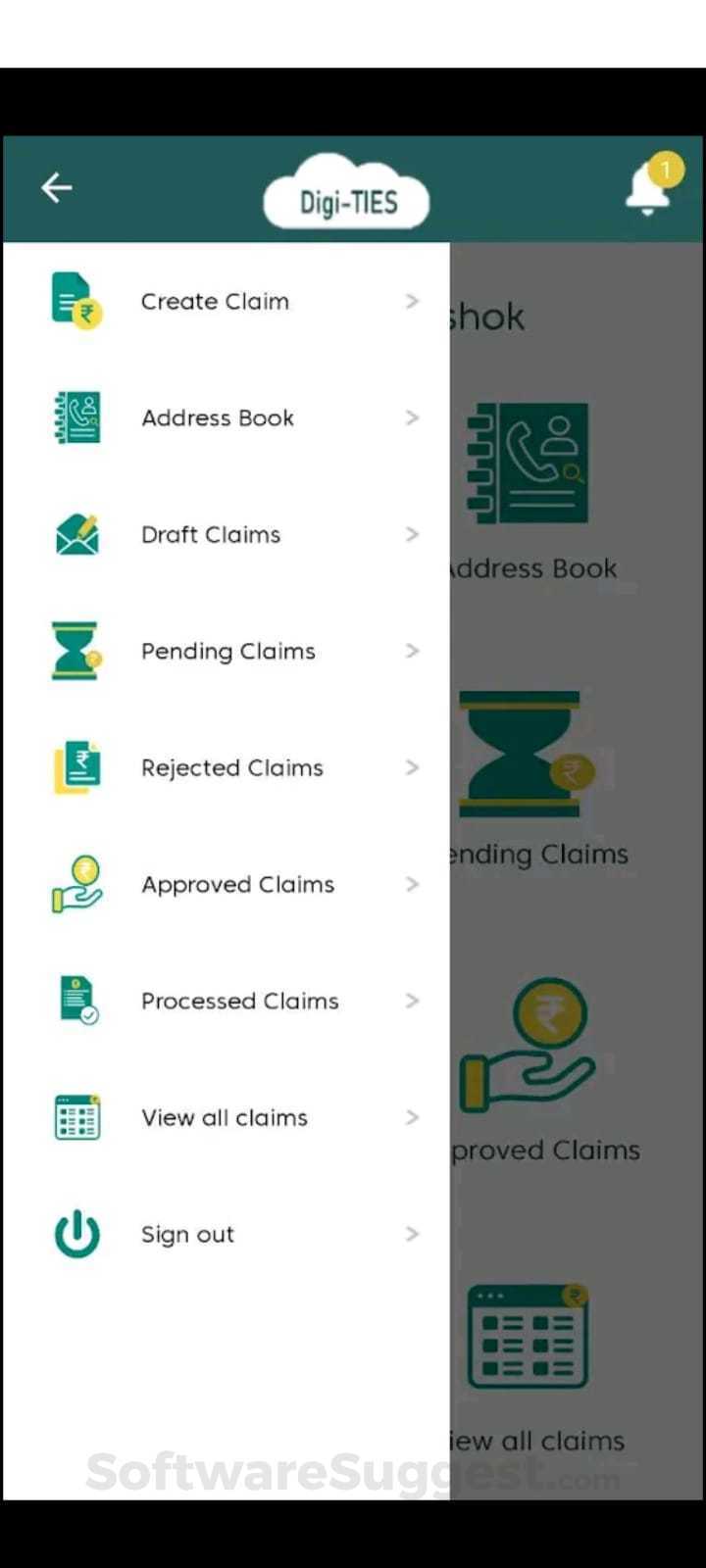Click the View all claims grid icon
Image resolution: width=706 pixels, height=1568 pixels.
(x=76, y=1117)
